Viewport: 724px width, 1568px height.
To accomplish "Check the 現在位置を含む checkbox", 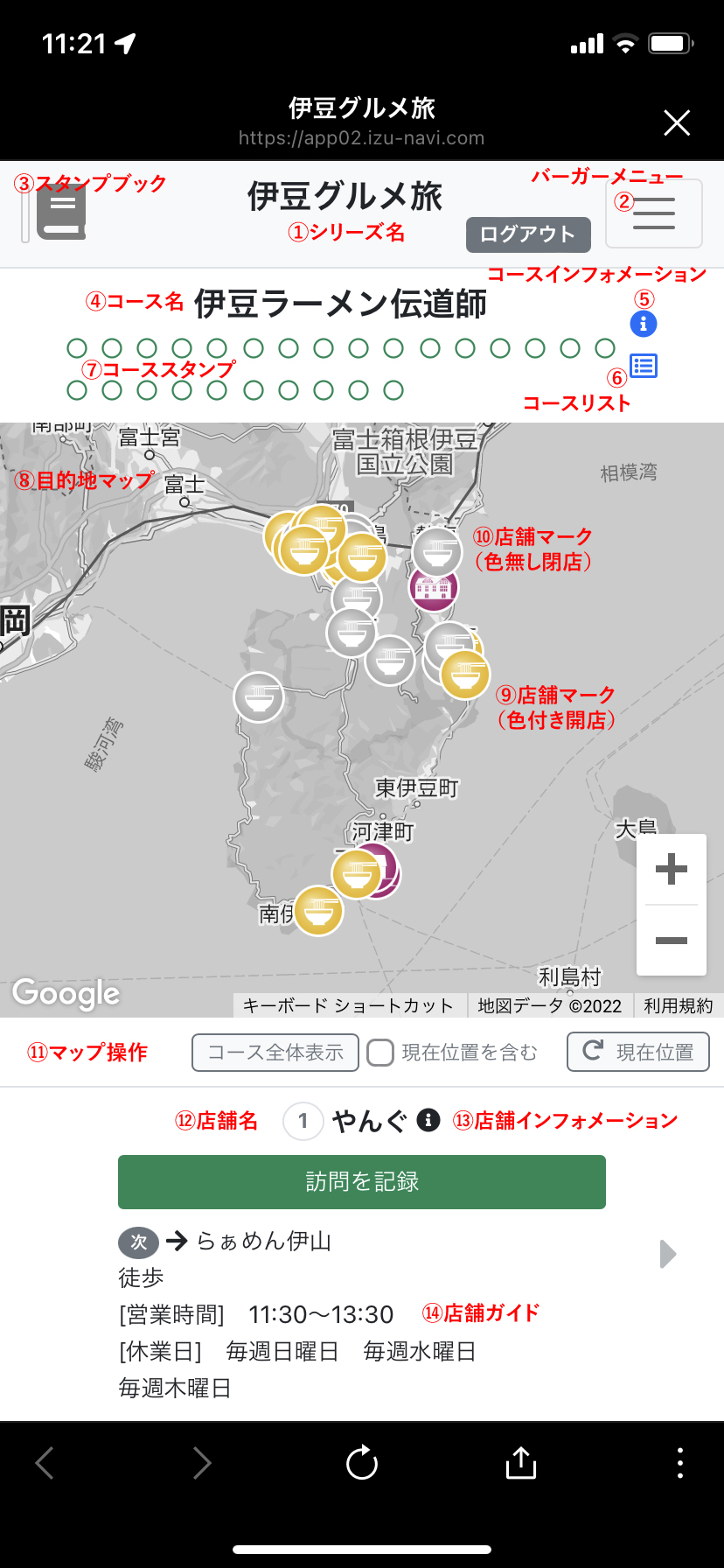I will point(380,1052).
